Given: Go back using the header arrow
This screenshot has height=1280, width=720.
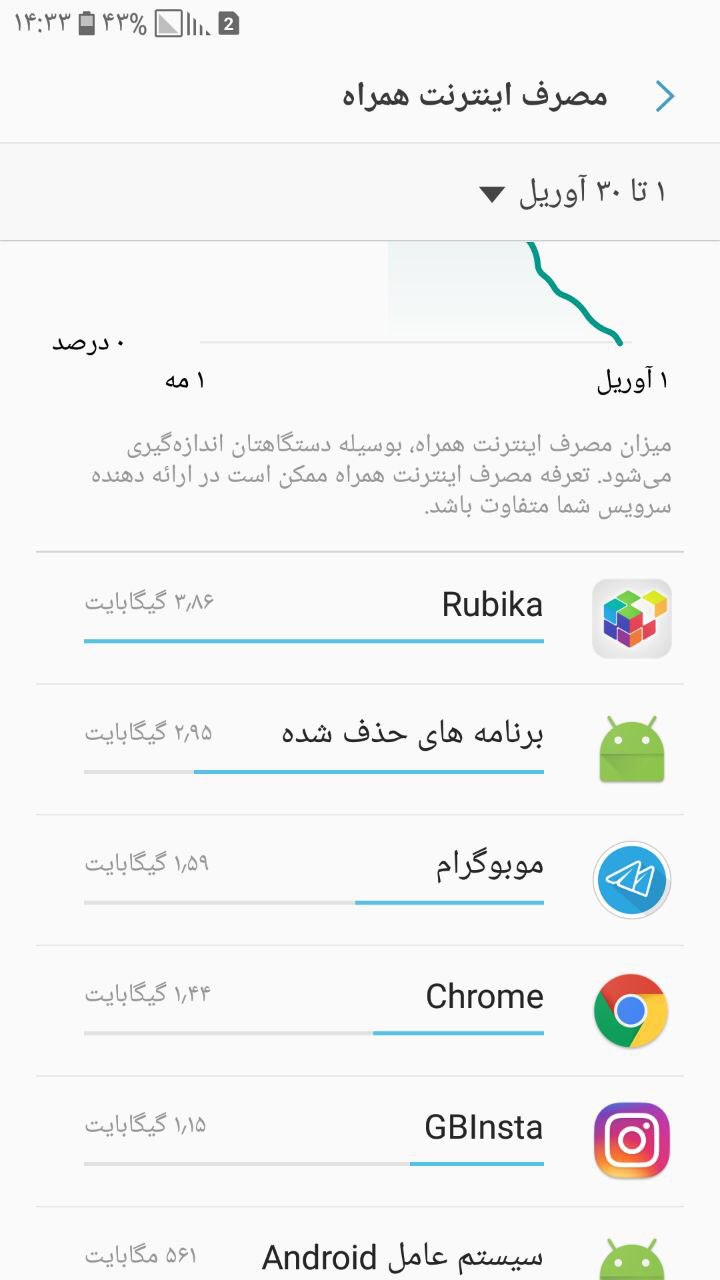Looking at the screenshot, I should click(x=665, y=96).
